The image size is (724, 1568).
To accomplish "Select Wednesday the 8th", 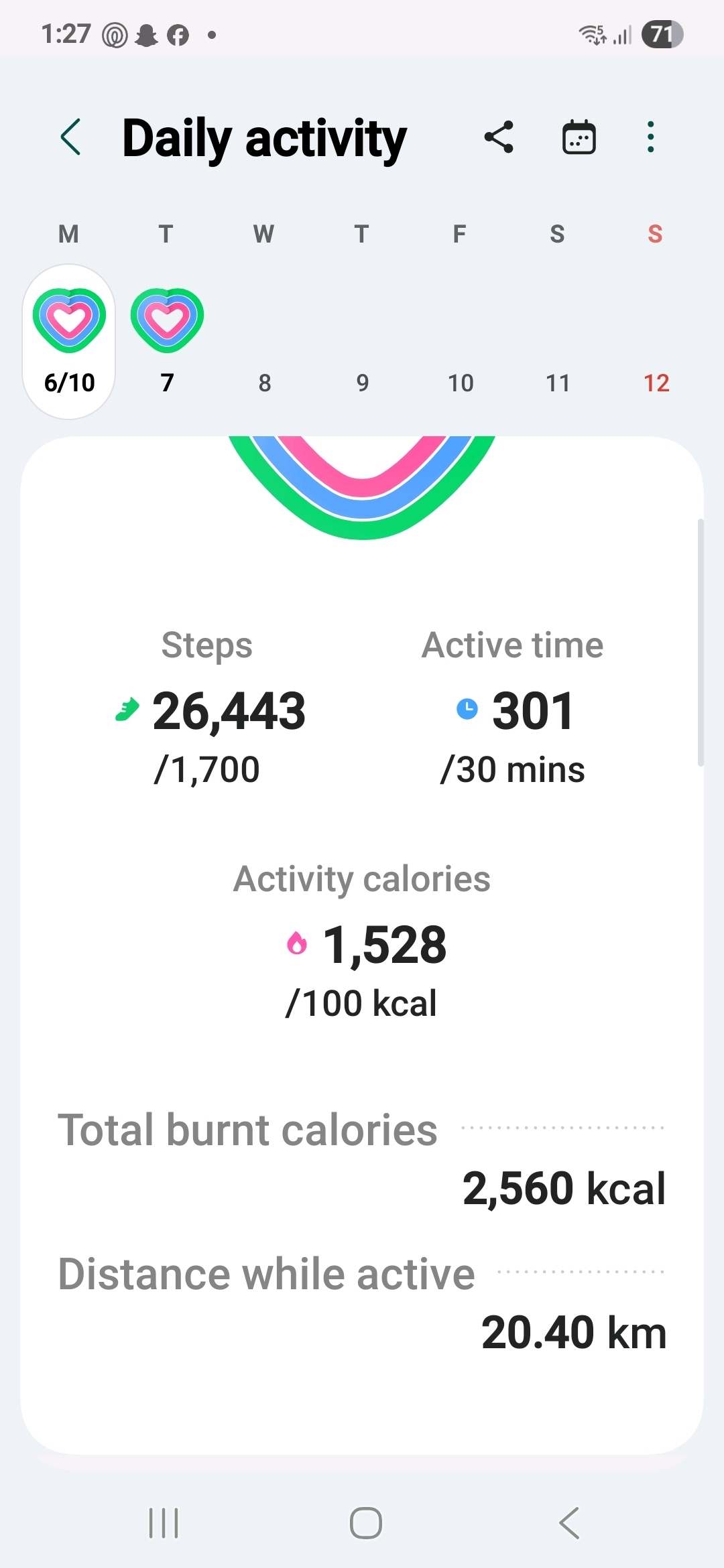I will point(265,382).
